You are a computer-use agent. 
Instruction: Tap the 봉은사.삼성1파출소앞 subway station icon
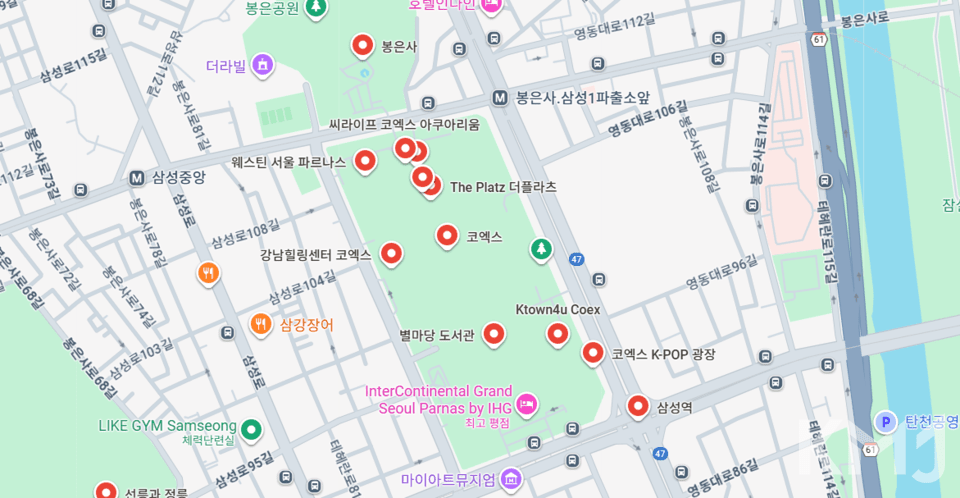click(x=500, y=98)
